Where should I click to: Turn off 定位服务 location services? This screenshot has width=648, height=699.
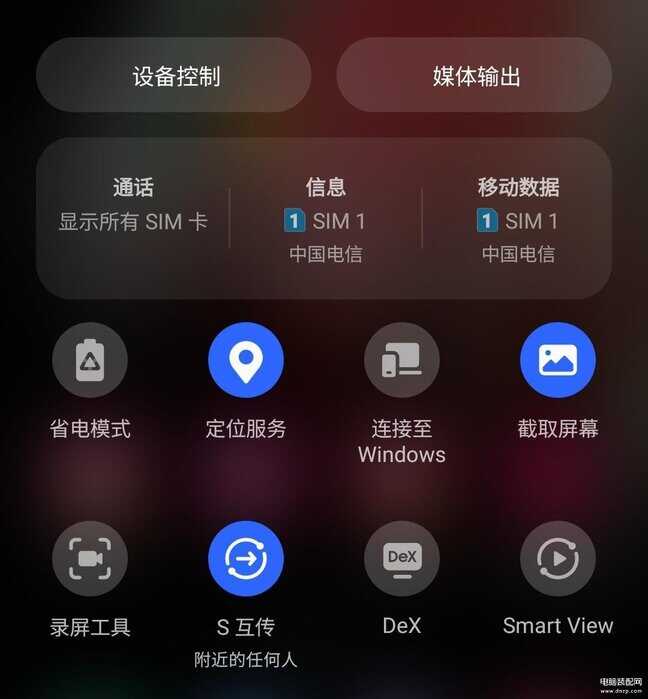[246, 360]
